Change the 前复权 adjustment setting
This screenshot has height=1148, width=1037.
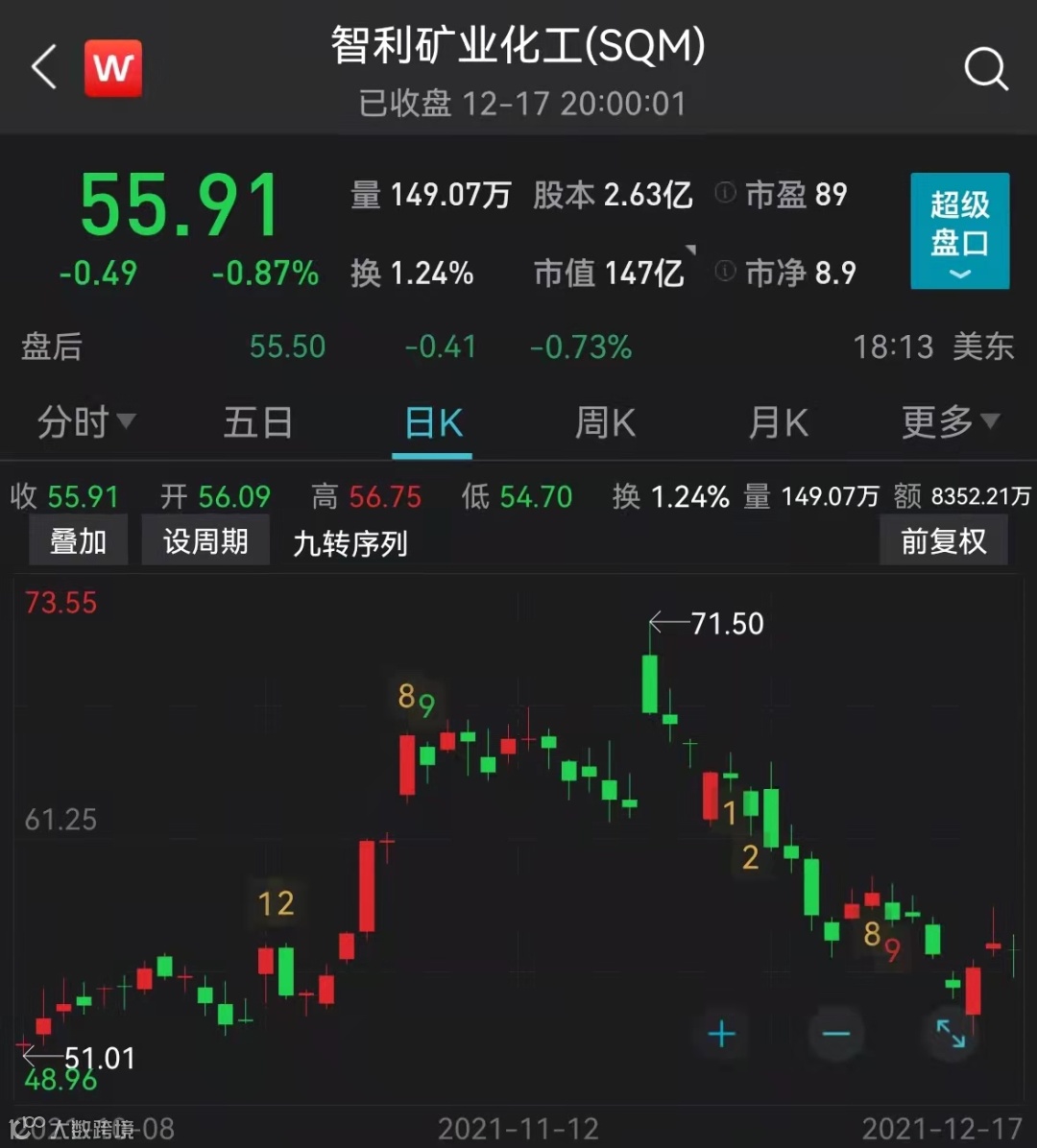[943, 541]
